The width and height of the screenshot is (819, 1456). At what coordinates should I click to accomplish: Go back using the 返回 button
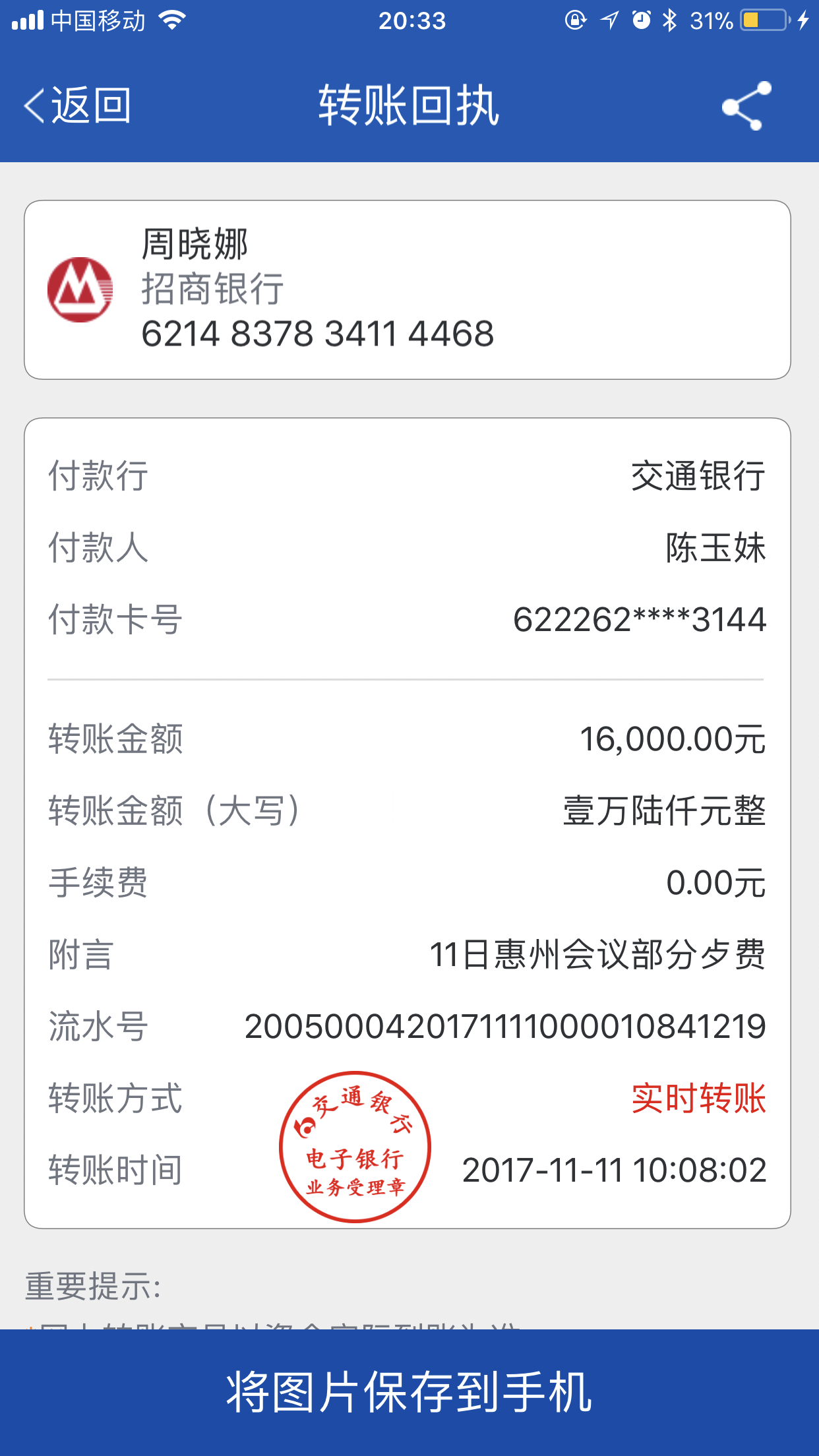tap(78, 106)
